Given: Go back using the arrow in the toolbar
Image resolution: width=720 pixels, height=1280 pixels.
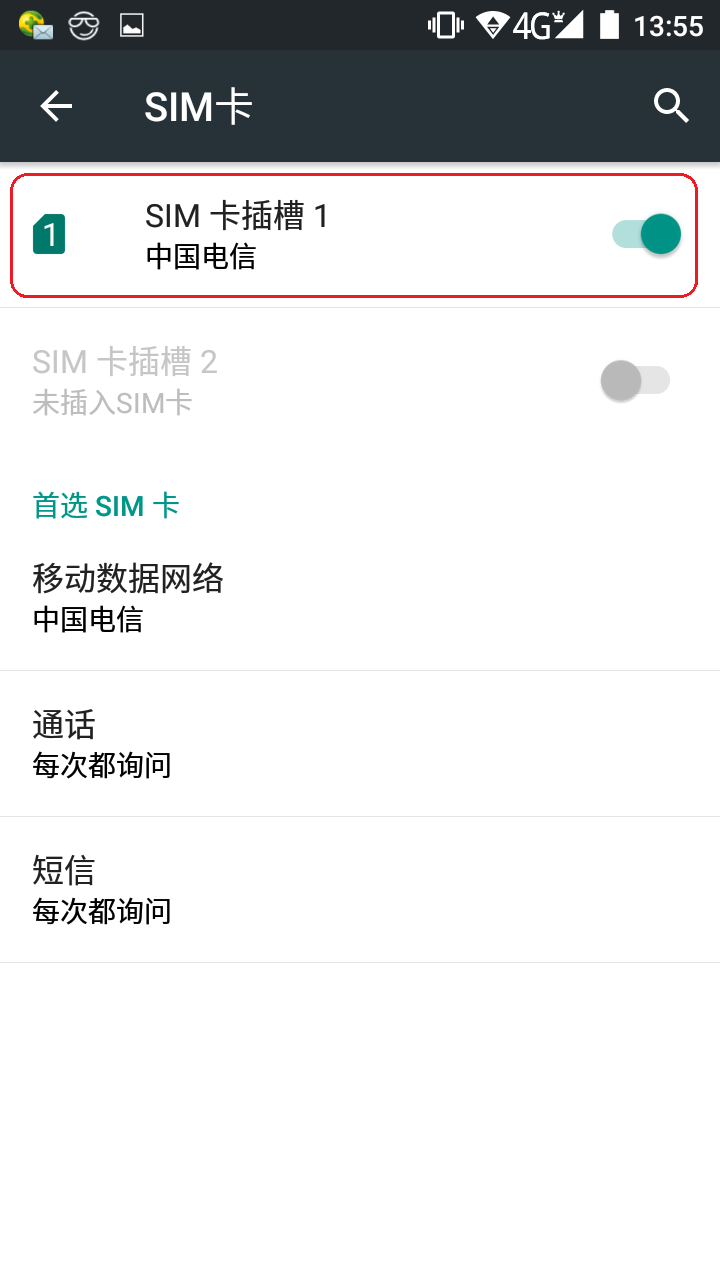Looking at the screenshot, I should [56, 106].
